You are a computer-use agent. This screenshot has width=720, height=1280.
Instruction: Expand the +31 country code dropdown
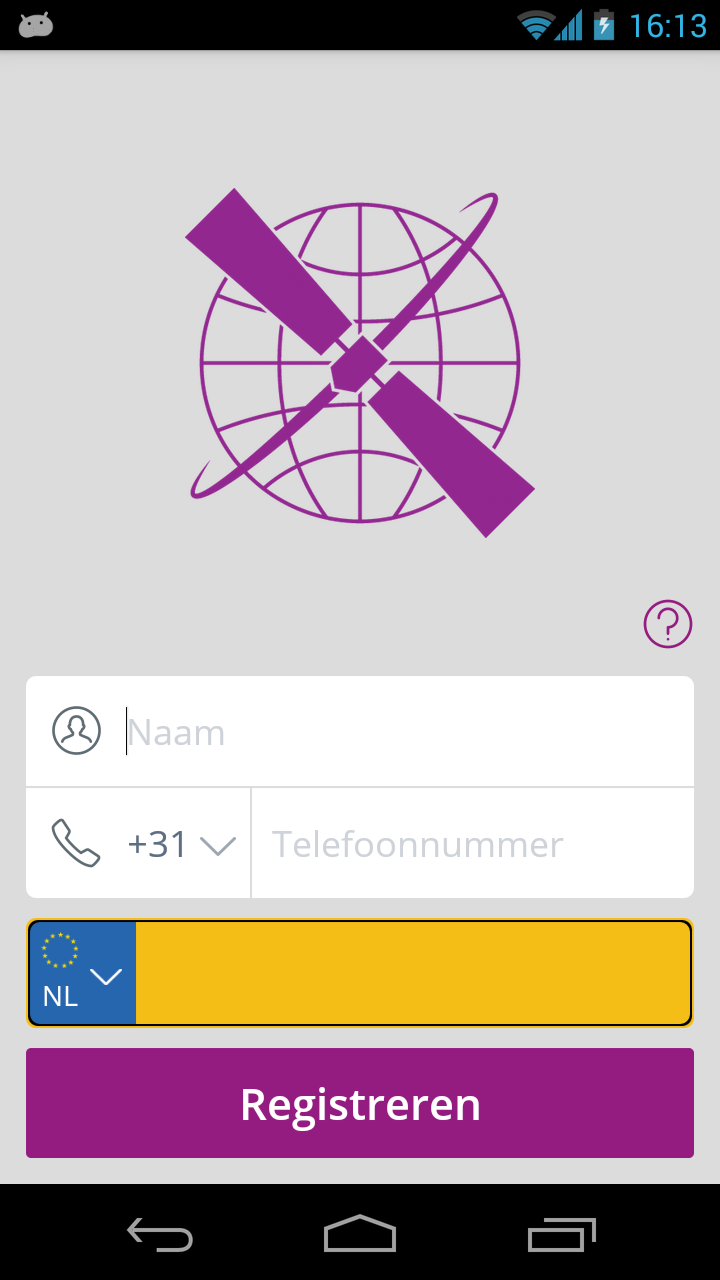(182, 845)
